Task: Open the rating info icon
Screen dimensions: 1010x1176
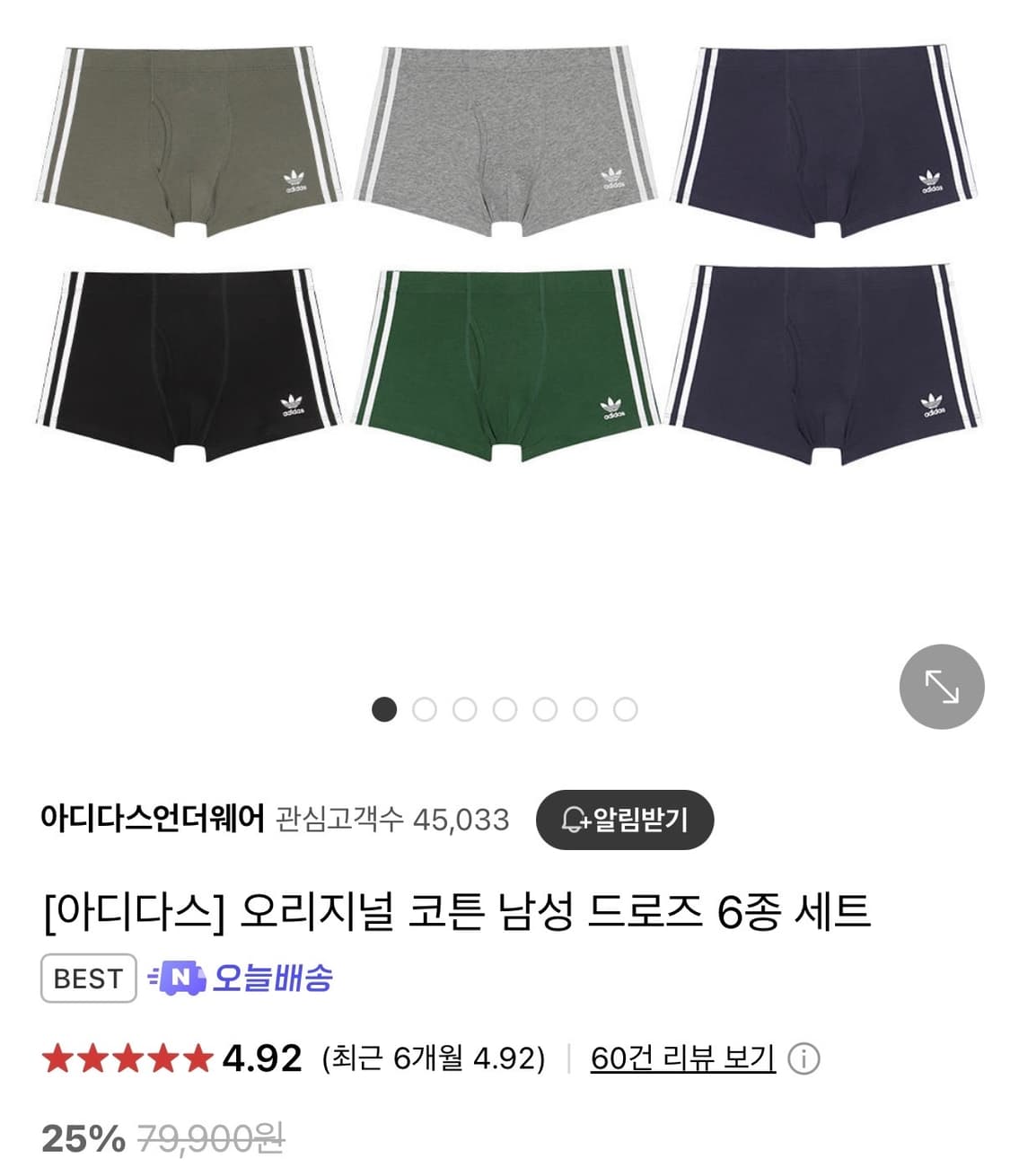Action: coord(804,1059)
